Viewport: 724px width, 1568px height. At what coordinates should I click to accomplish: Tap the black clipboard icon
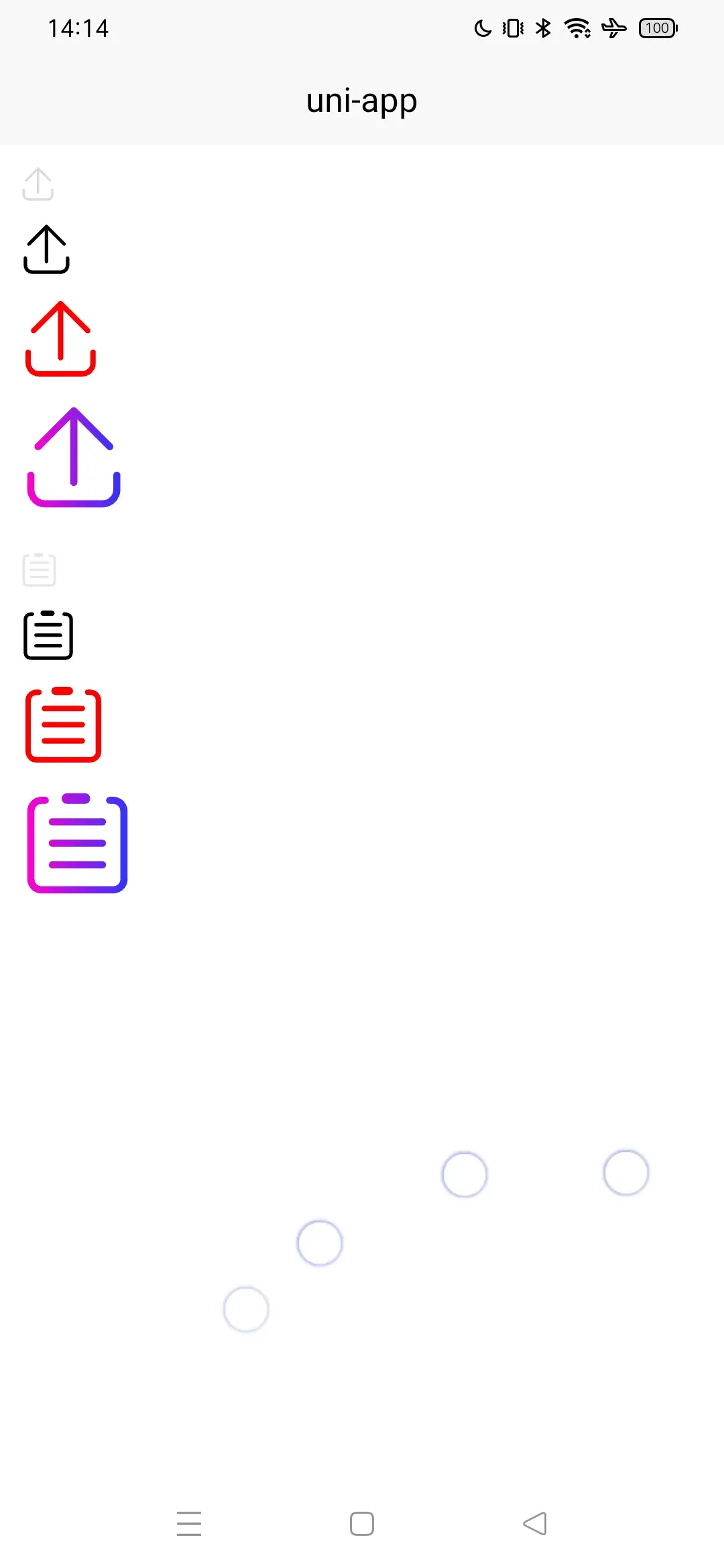tap(48, 635)
